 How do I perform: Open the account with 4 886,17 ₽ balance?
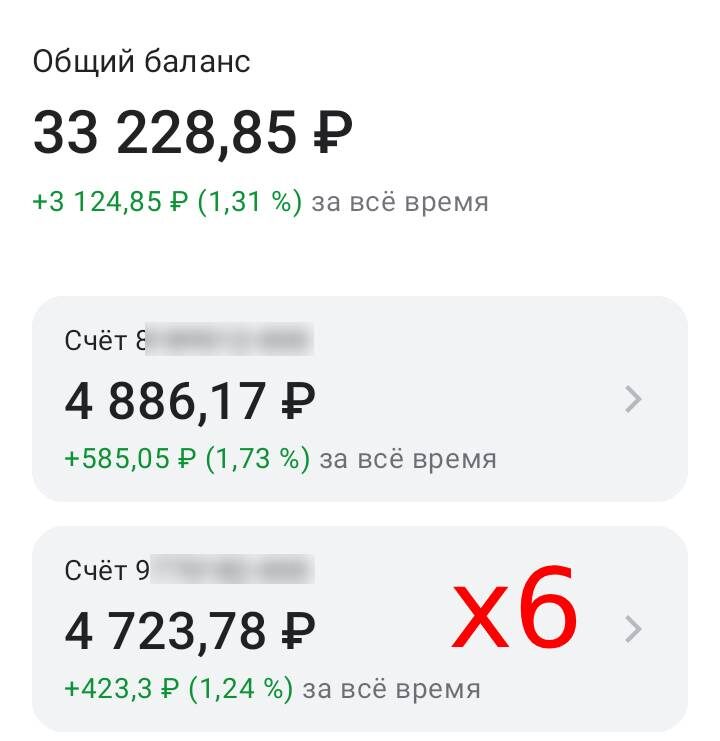[x=359, y=399]
